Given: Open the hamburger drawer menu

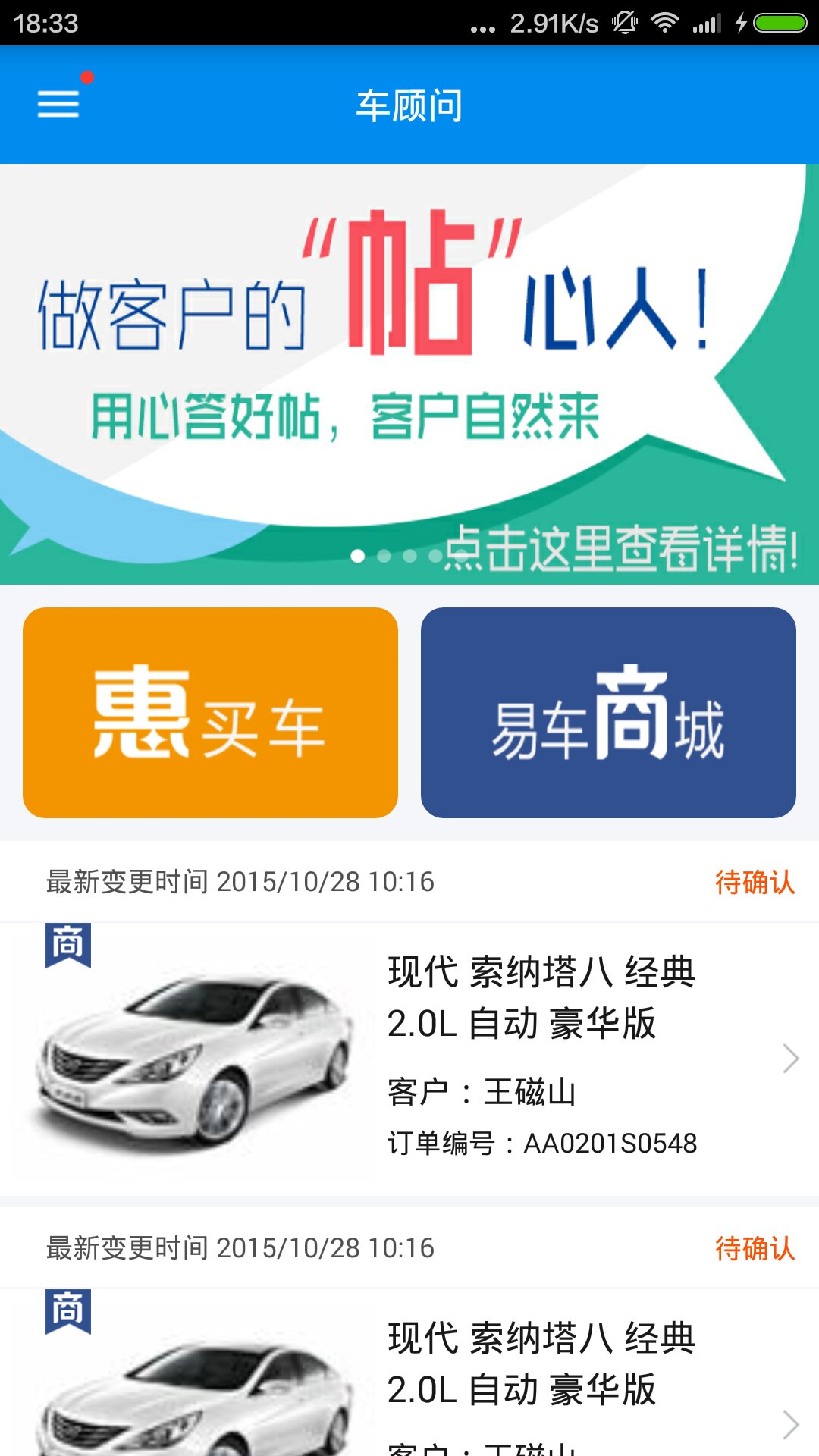Looking at the screenshot, I should coord(58,104).
